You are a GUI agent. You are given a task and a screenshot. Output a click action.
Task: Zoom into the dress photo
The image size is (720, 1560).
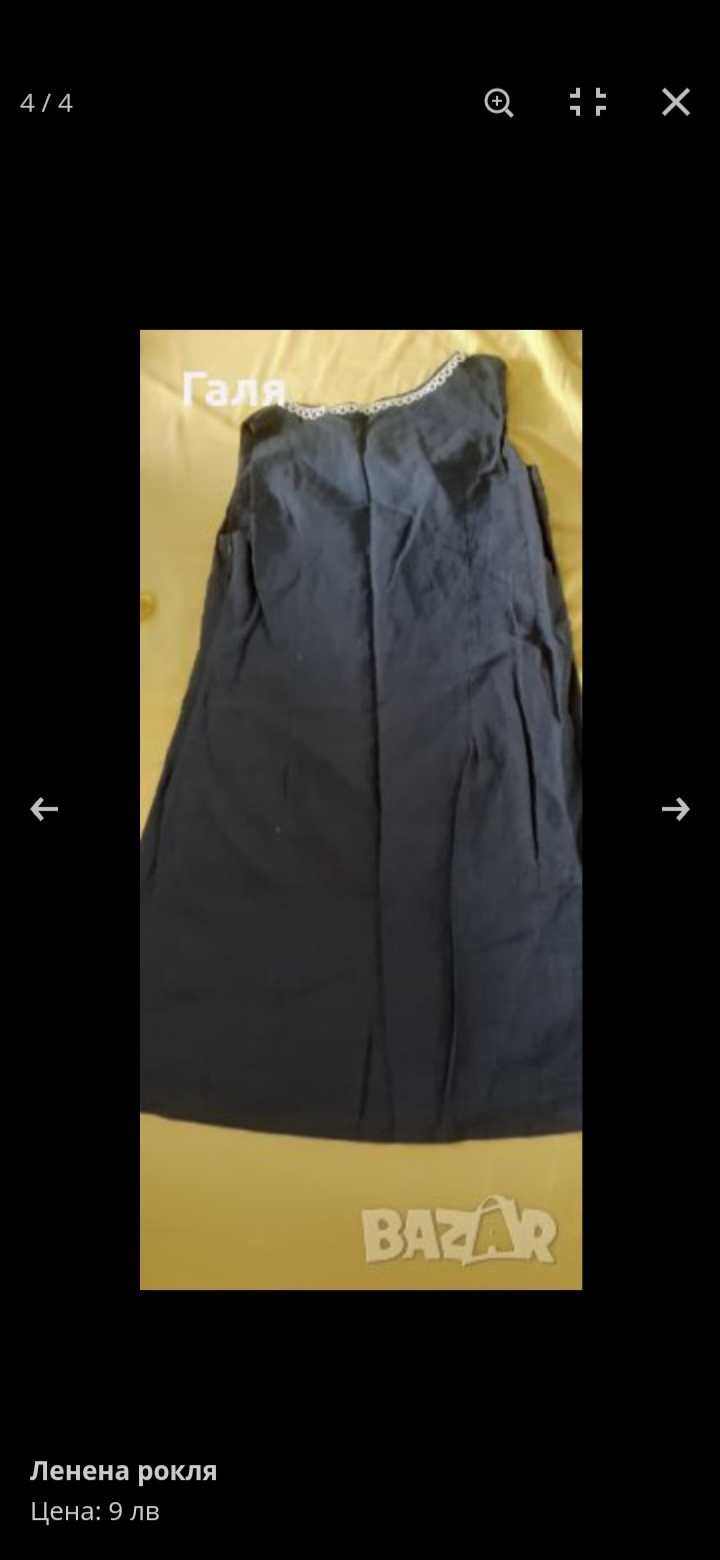click(x=499, y=102)
